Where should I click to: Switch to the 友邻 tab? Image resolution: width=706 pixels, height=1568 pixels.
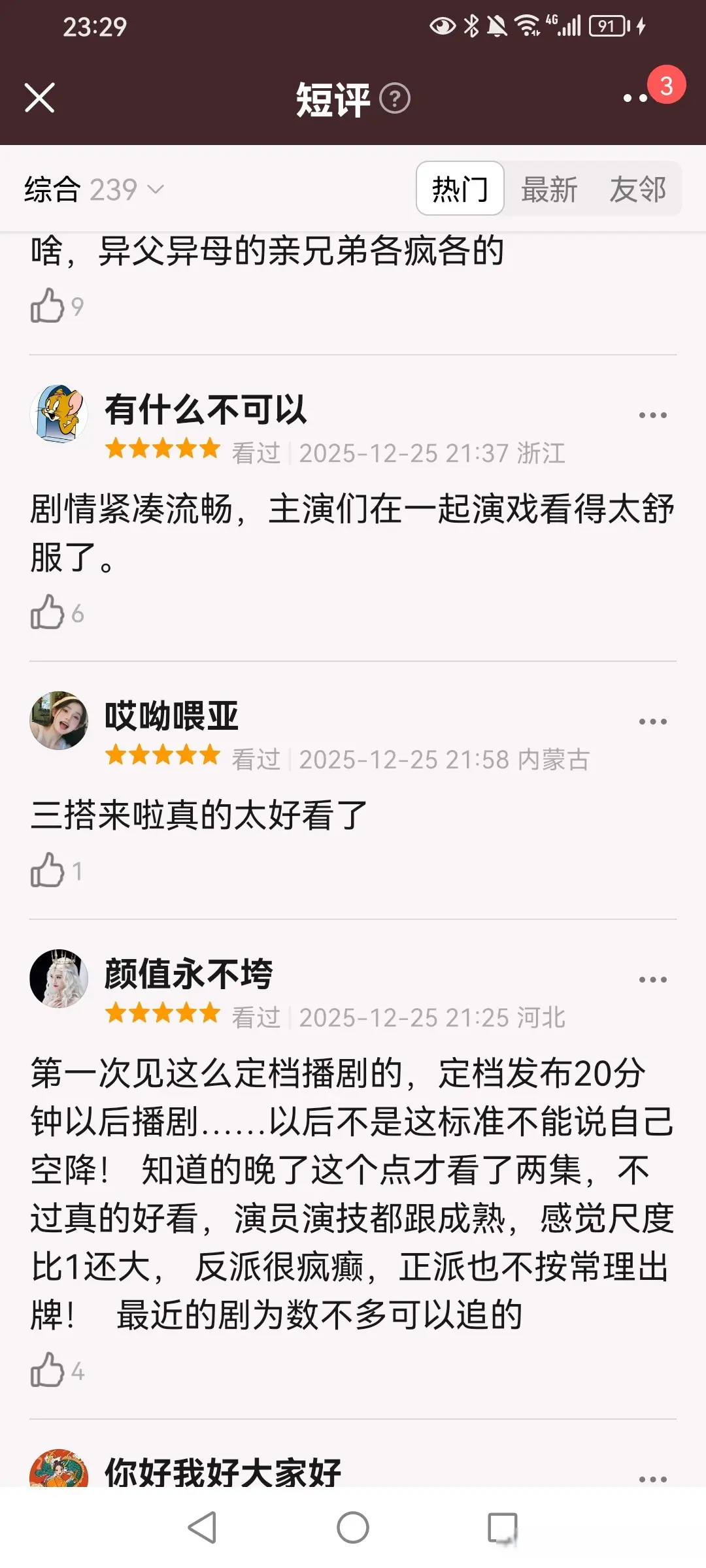click(x=637, y=189)
